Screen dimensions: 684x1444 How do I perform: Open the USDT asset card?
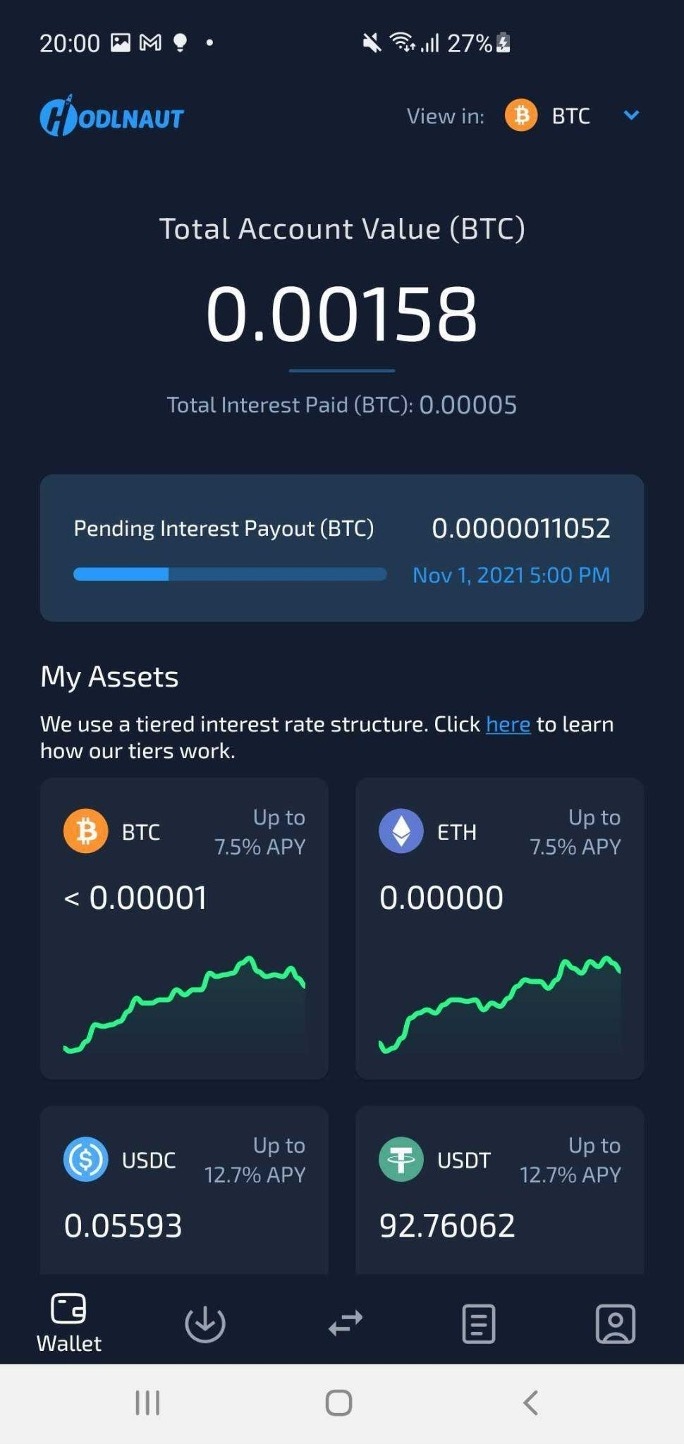click(x=500, y=1190)
